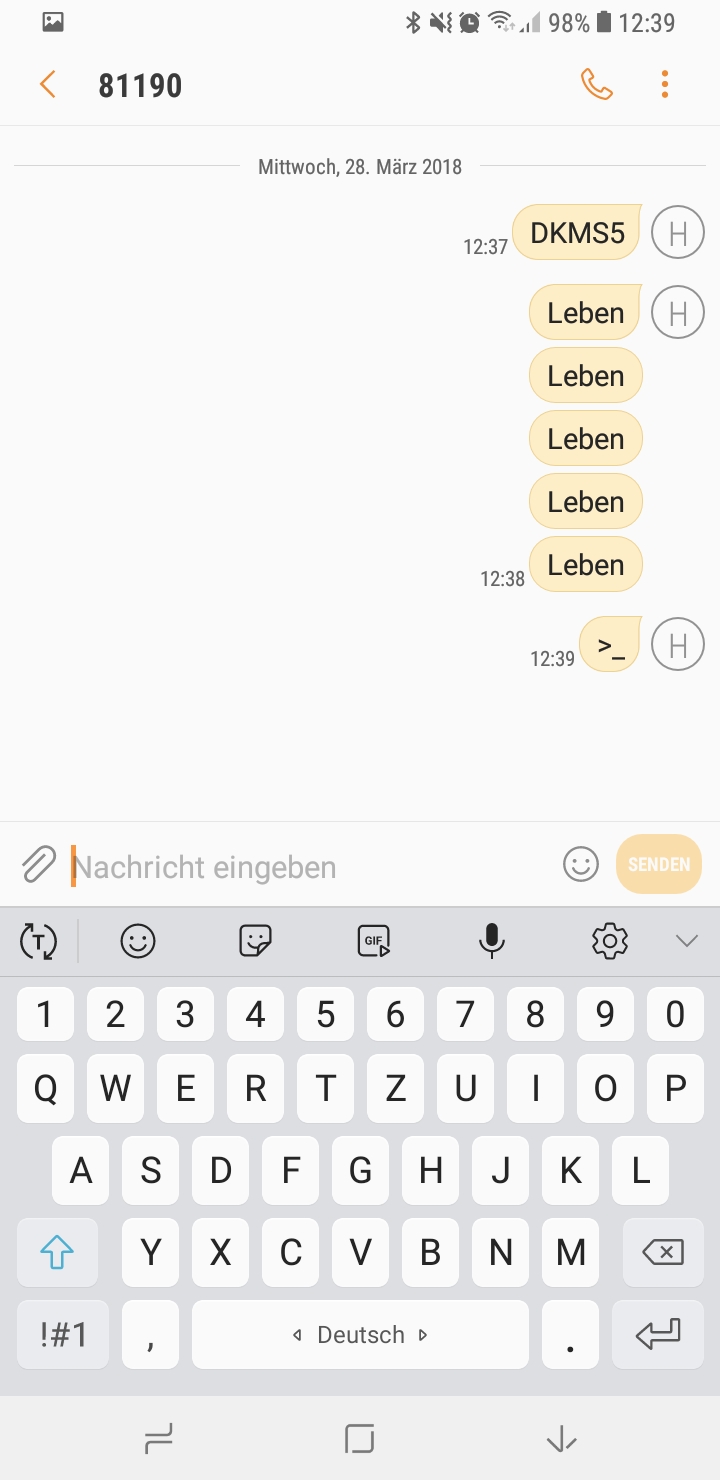Open the GIF keyboard panel
Viewport: 720px width, 1480px height.
click(374, 941)
